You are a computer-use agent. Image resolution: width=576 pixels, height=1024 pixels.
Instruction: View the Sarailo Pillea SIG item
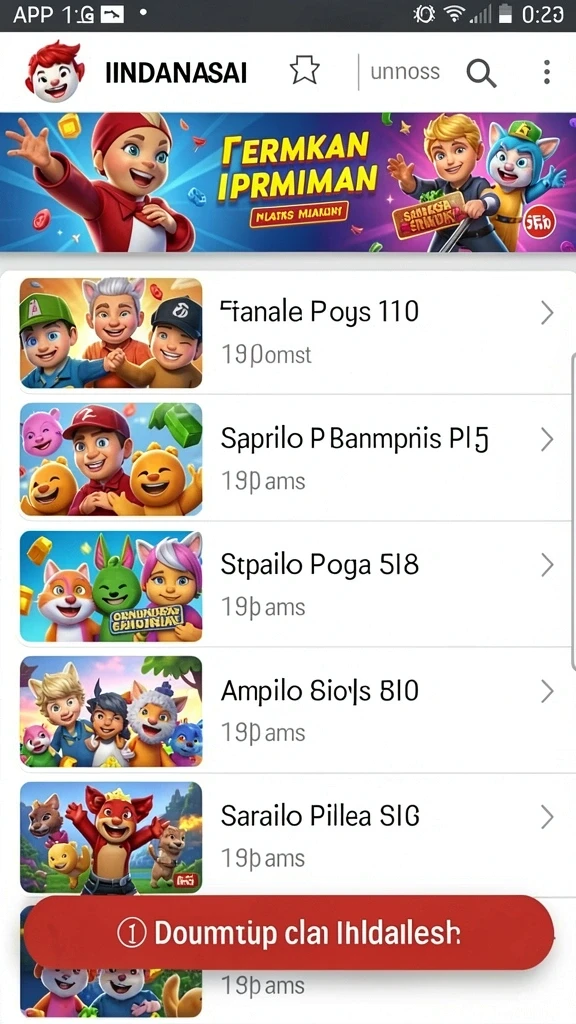pos(288,837)
